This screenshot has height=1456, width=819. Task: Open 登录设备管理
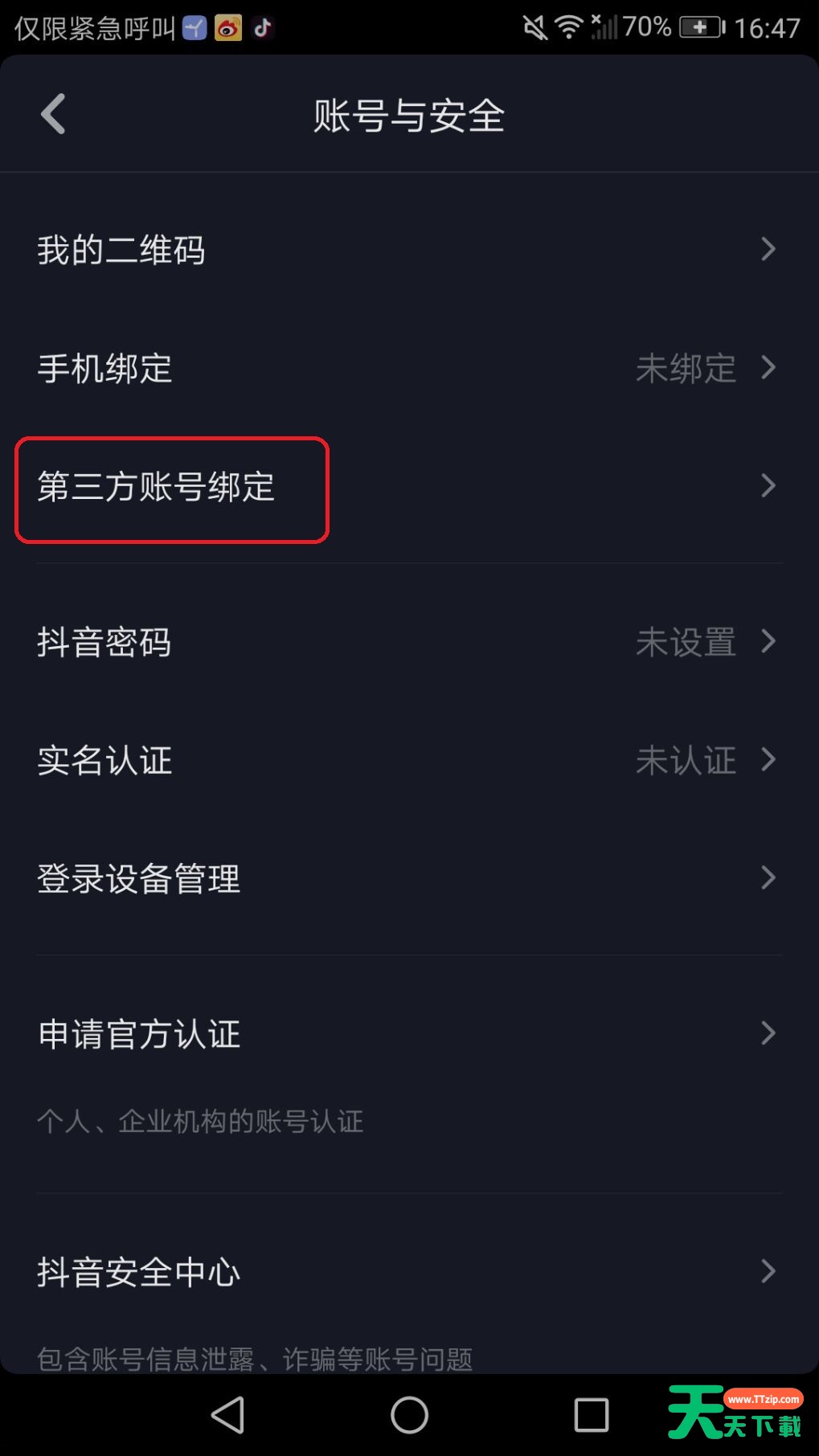point(409,878)
